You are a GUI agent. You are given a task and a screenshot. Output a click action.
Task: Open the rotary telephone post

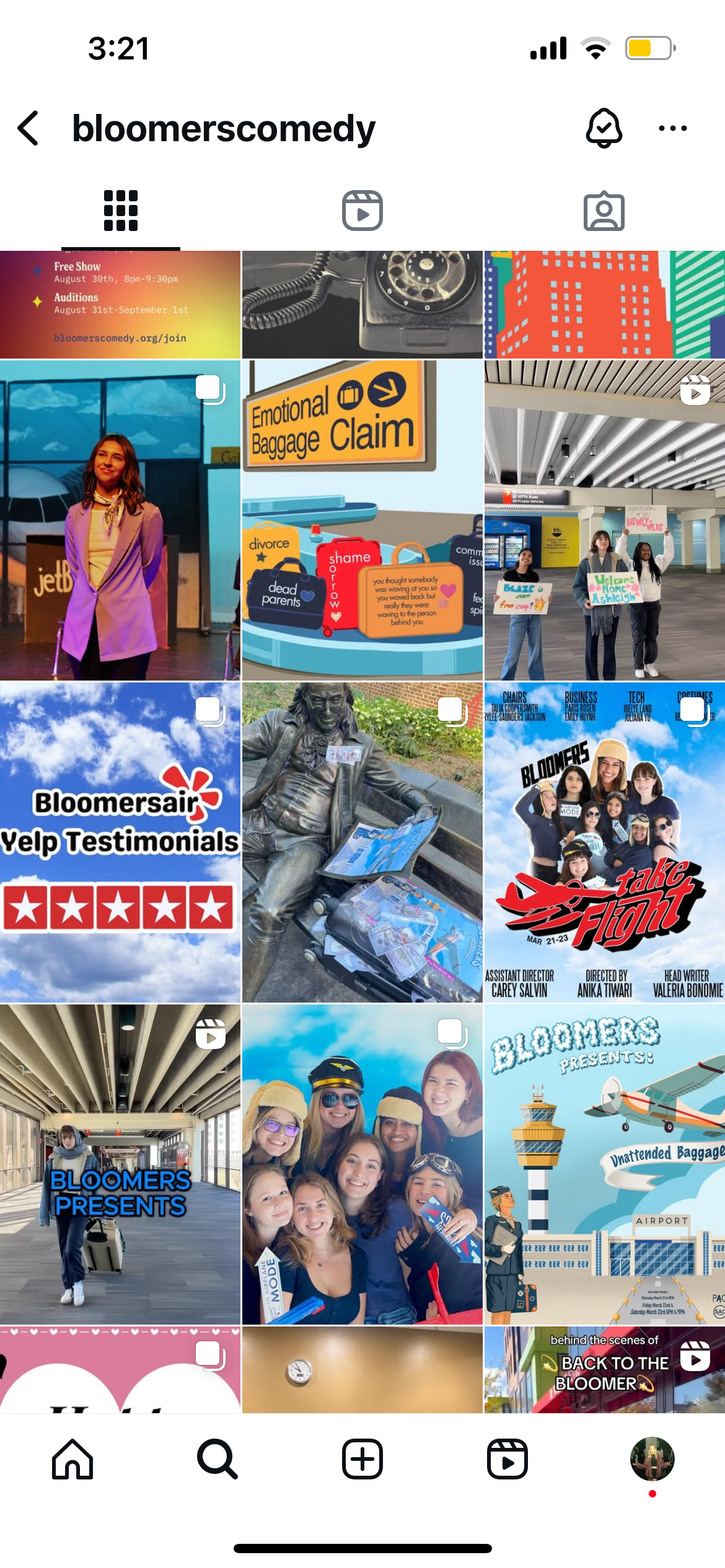pyautogui.click(x=362, y=305)
